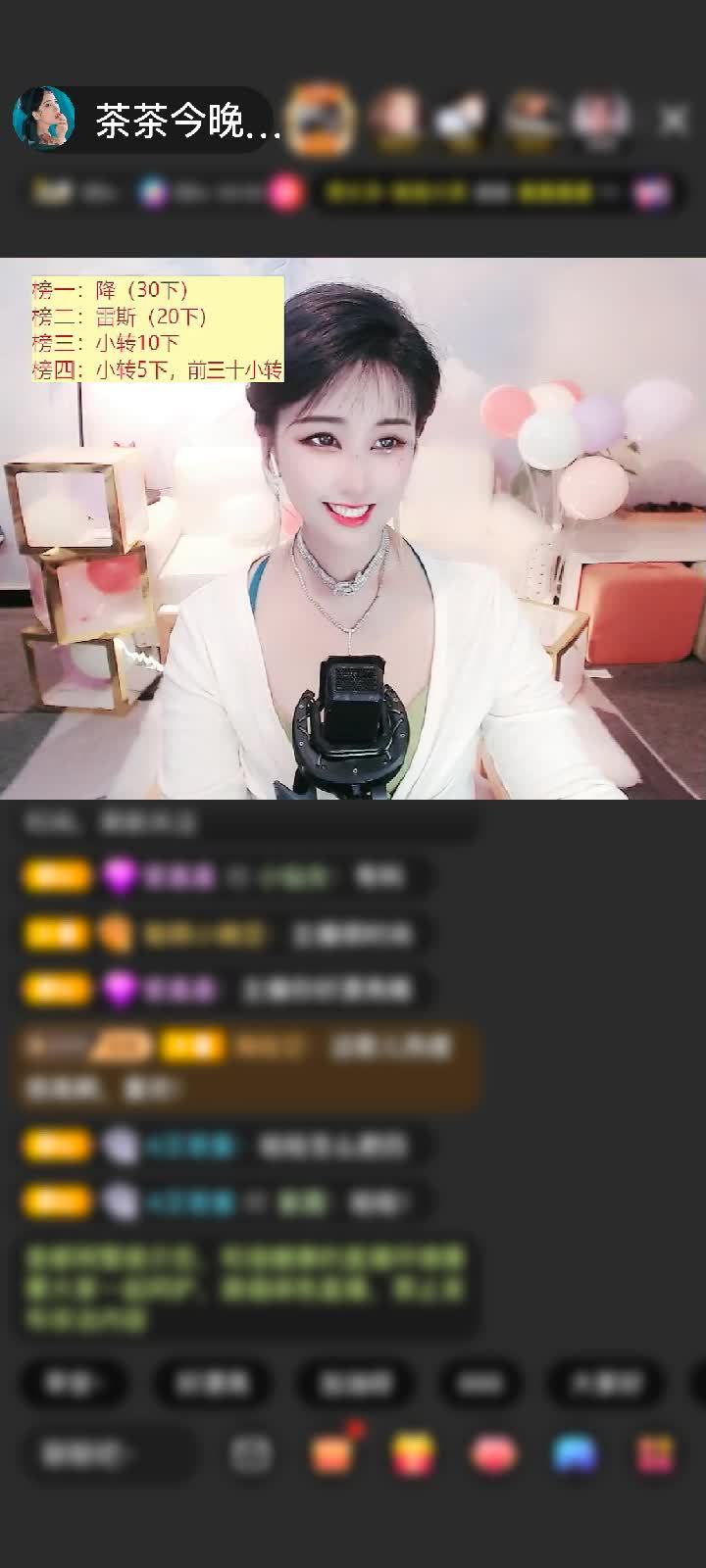The height and width of the screenshot is (1568, 706).
Task: Open streamer 茶茶今晚 profile avatar
Action: click(x=44, y=120)
